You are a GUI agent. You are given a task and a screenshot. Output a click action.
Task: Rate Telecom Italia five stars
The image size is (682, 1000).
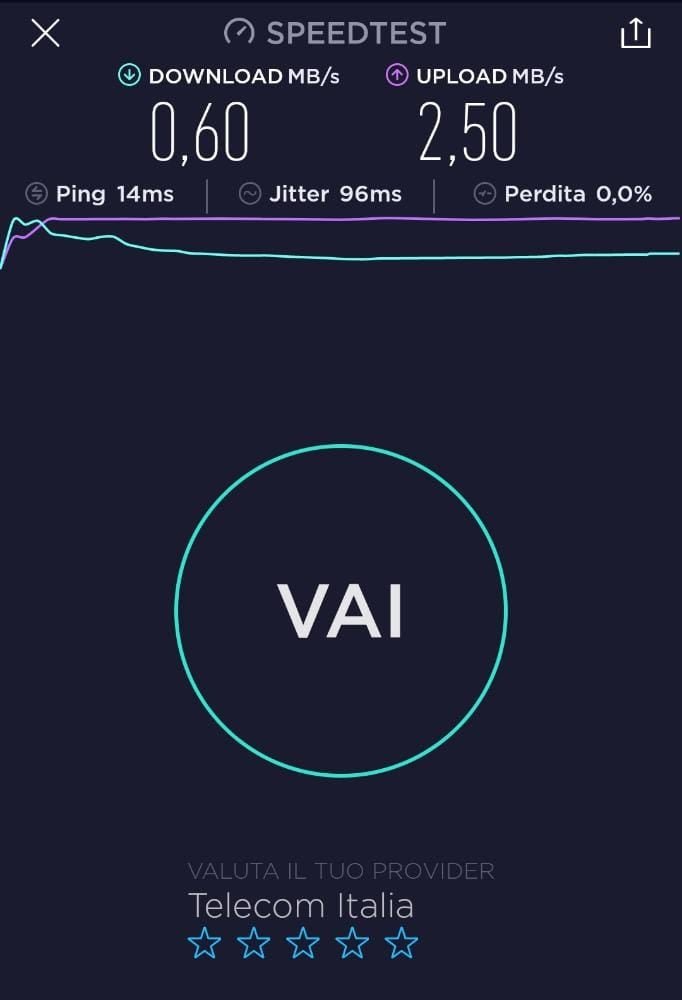[x=402, y=943]
